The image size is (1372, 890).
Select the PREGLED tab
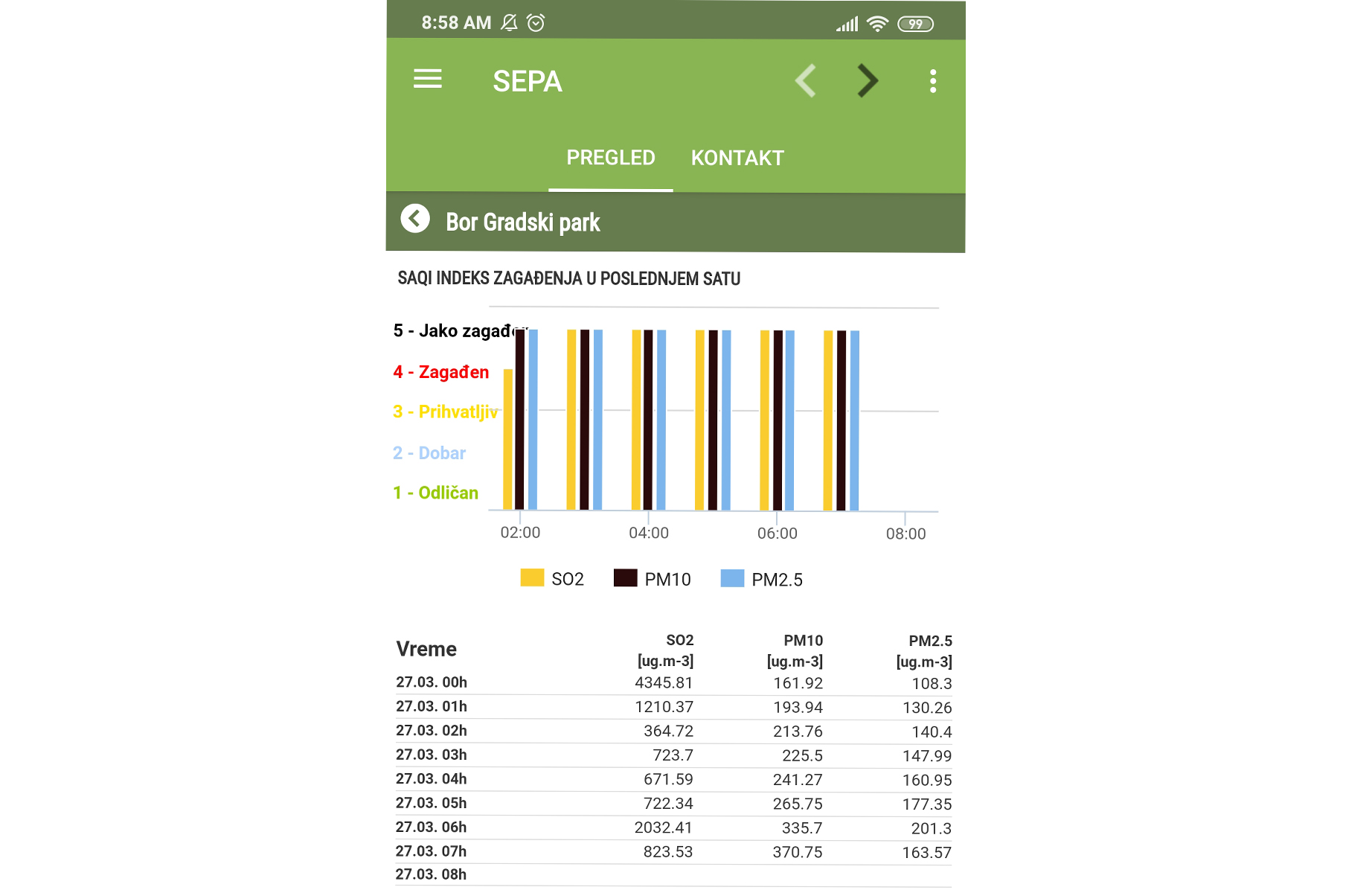pyautogui.click(x=611, y=158)
